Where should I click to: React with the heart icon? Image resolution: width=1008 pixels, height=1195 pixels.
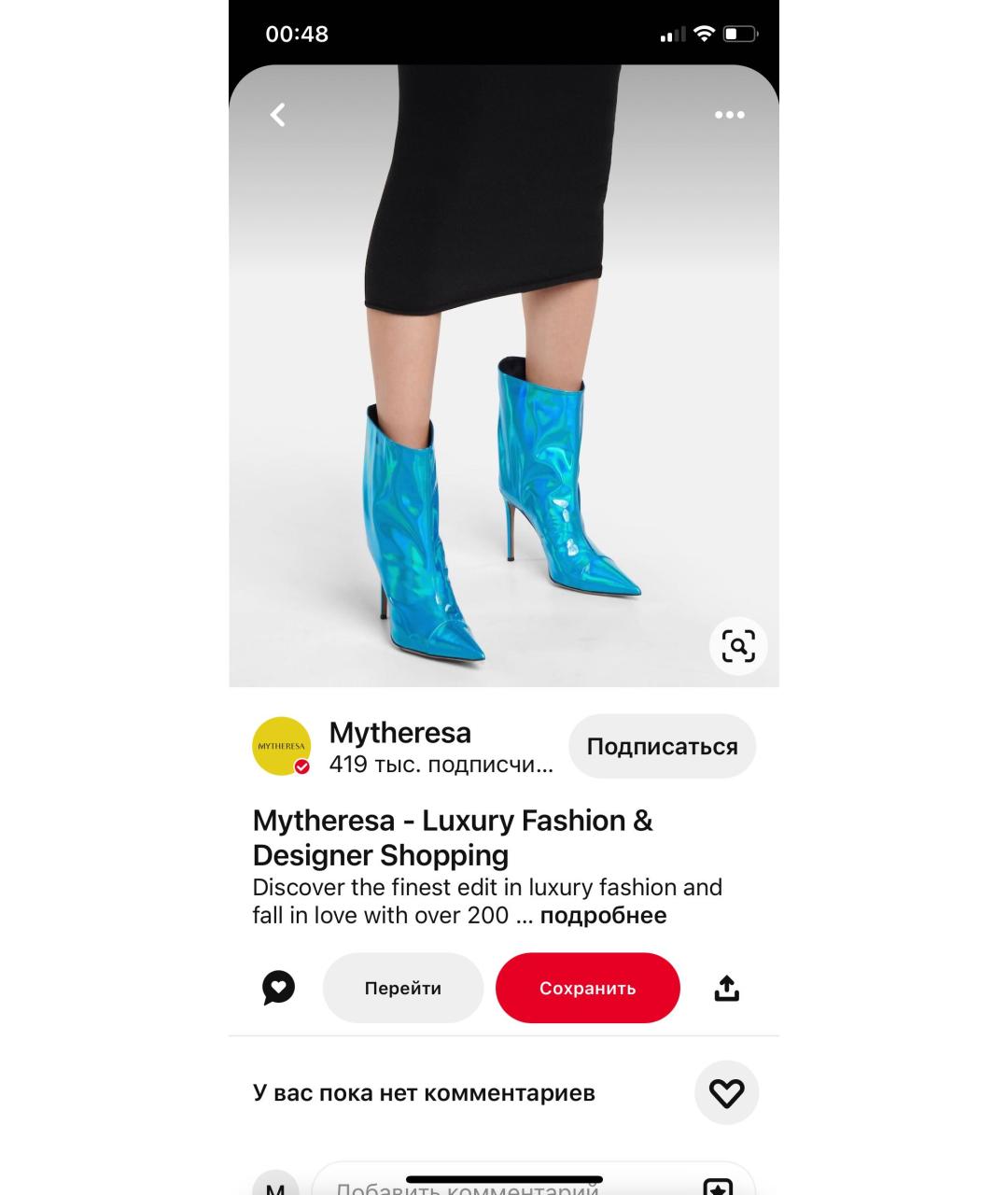coord(726,1092)
